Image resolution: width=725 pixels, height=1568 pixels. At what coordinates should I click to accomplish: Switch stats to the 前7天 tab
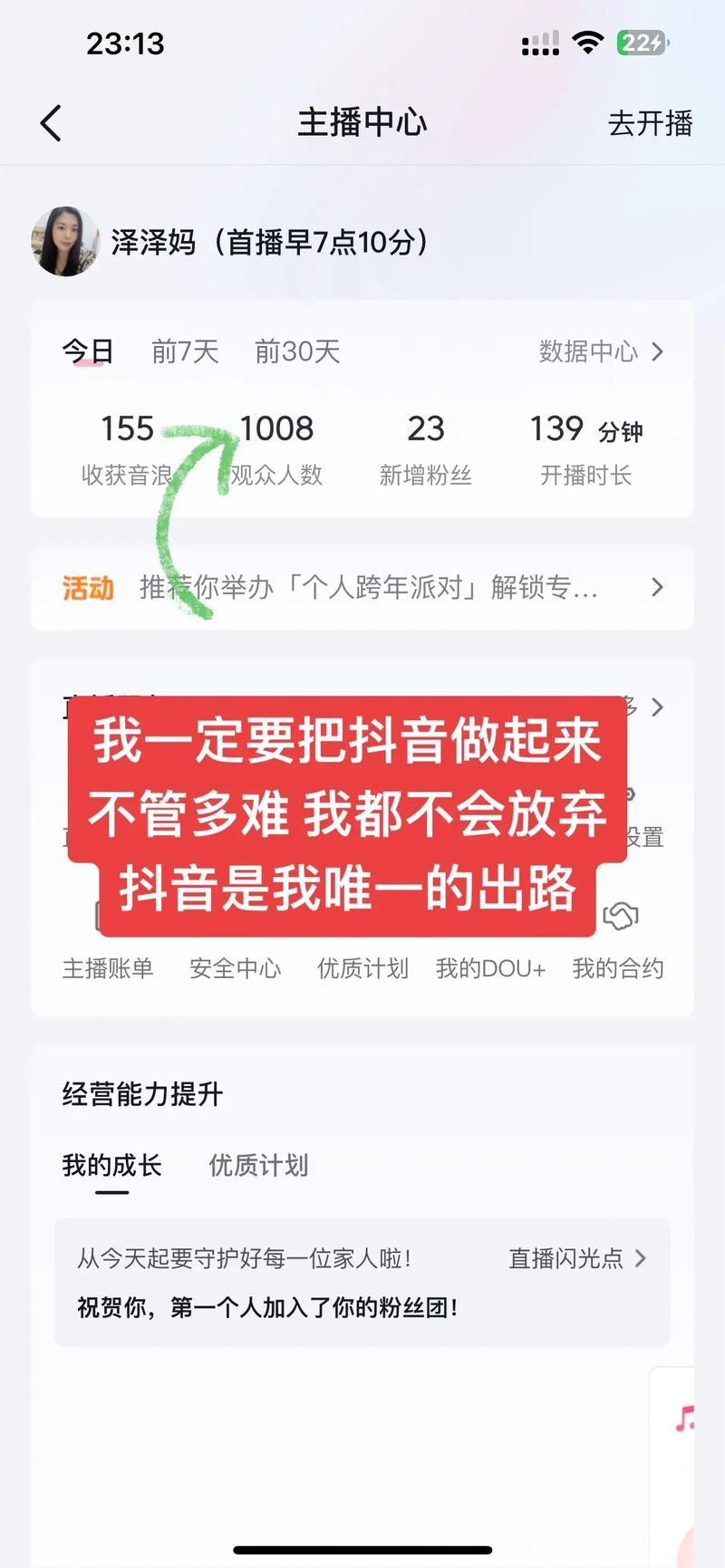(185, 351)
